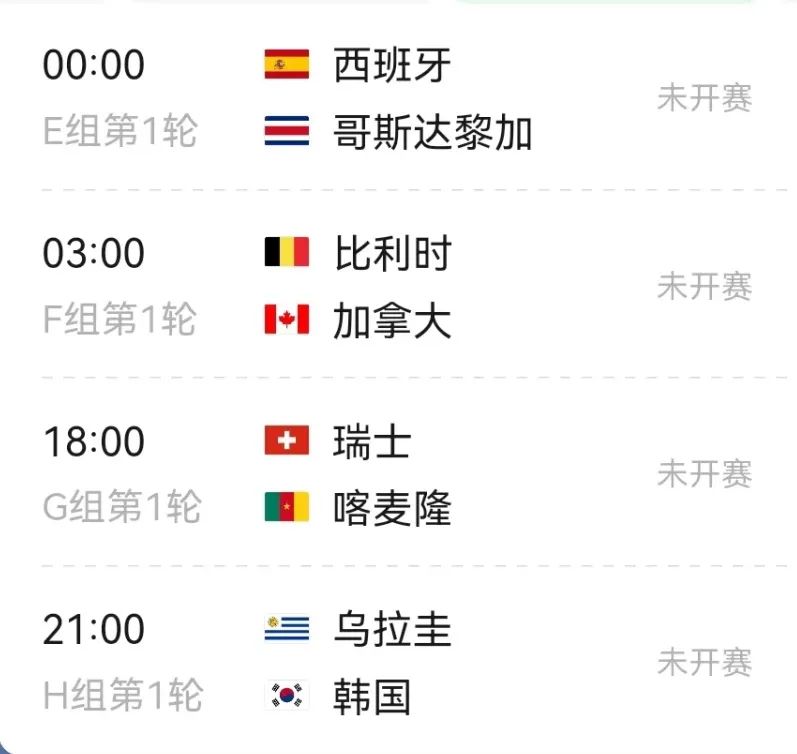Tap the Uruguay vs South Korea match
Screen dimensions: 797x754
click(398, 662)
